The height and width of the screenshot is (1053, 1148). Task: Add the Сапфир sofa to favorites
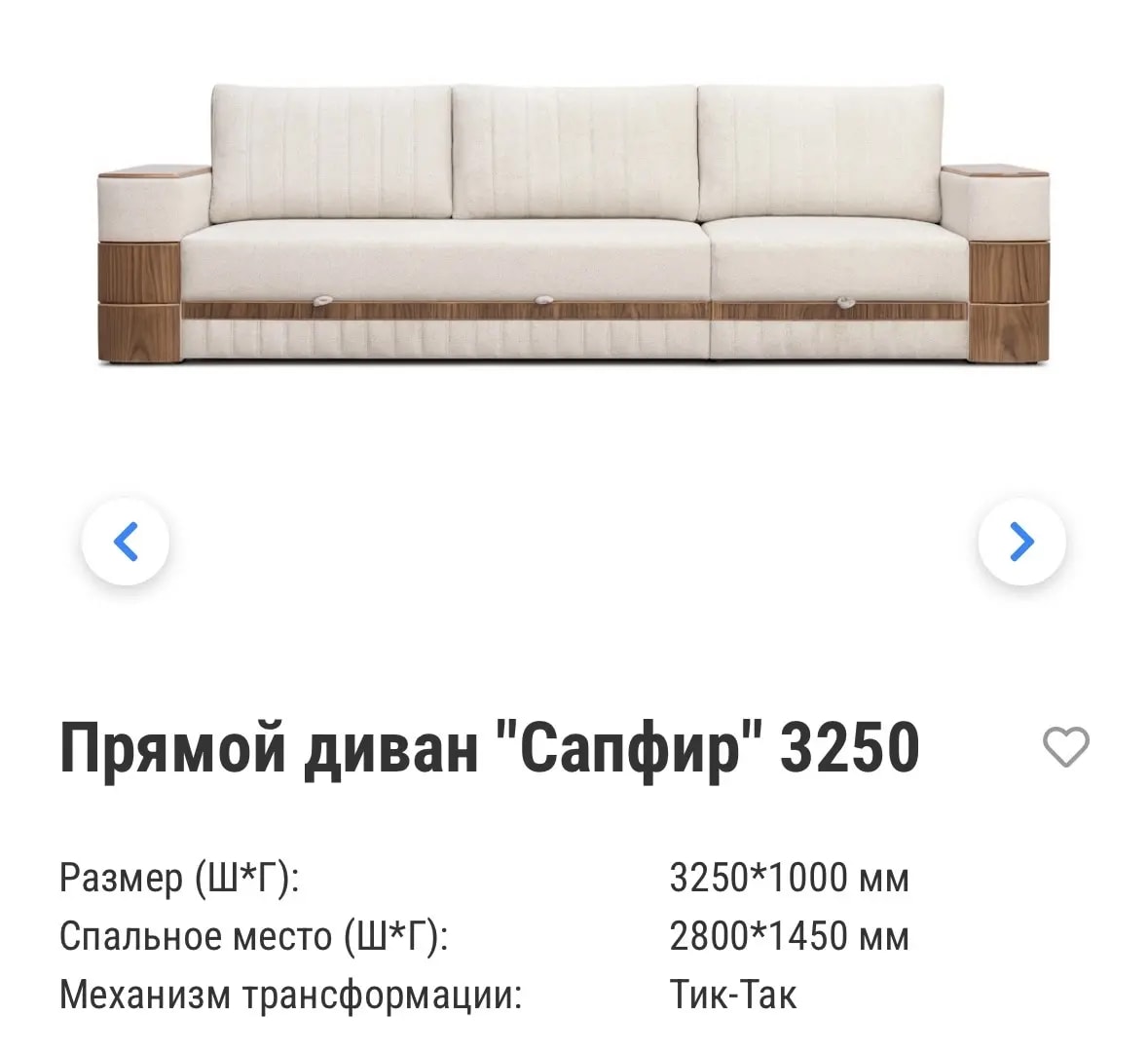[x=1065, y=747]
